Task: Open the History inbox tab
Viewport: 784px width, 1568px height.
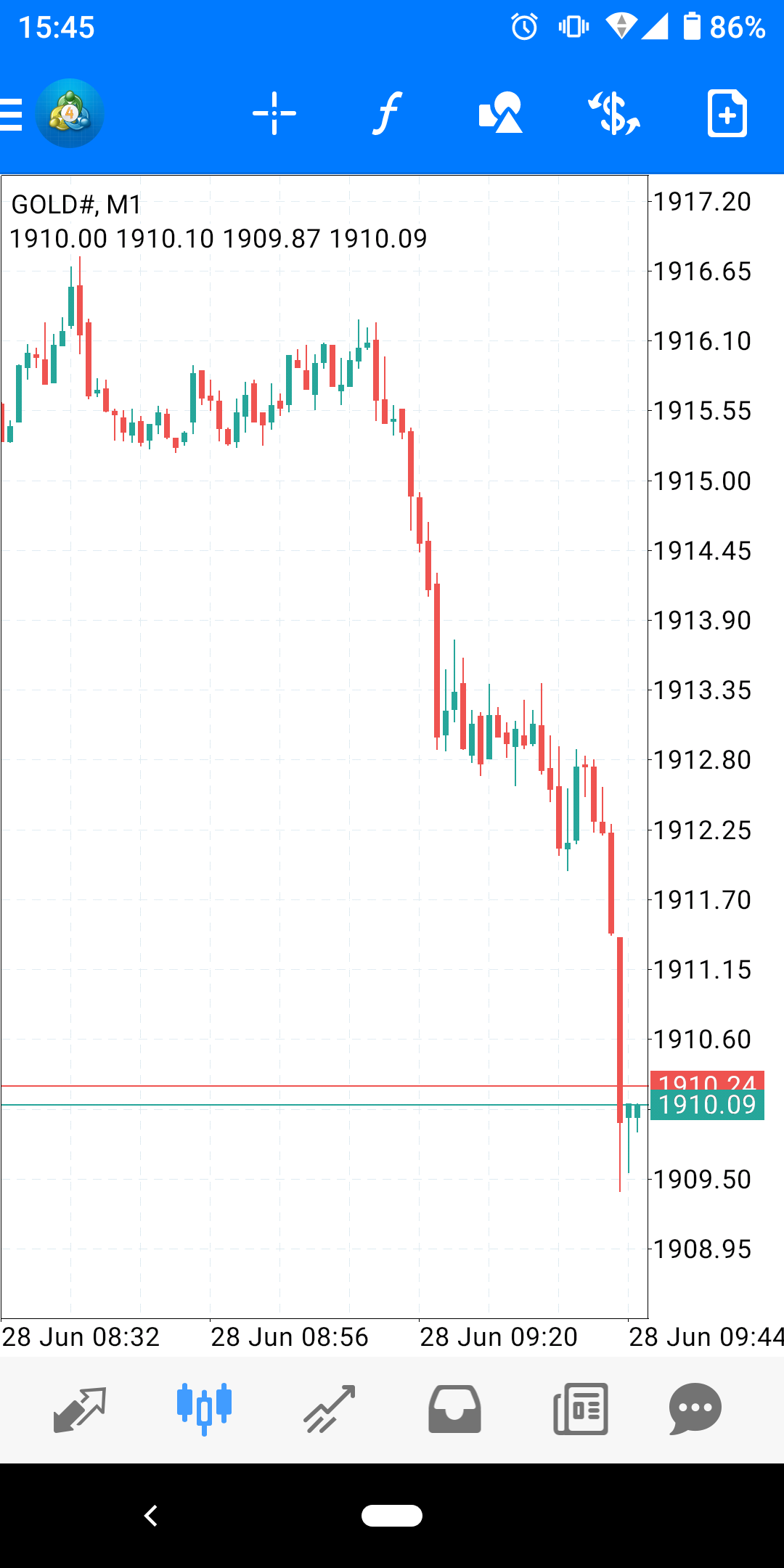Action: pyautogui.click(x=454, y=1409)
